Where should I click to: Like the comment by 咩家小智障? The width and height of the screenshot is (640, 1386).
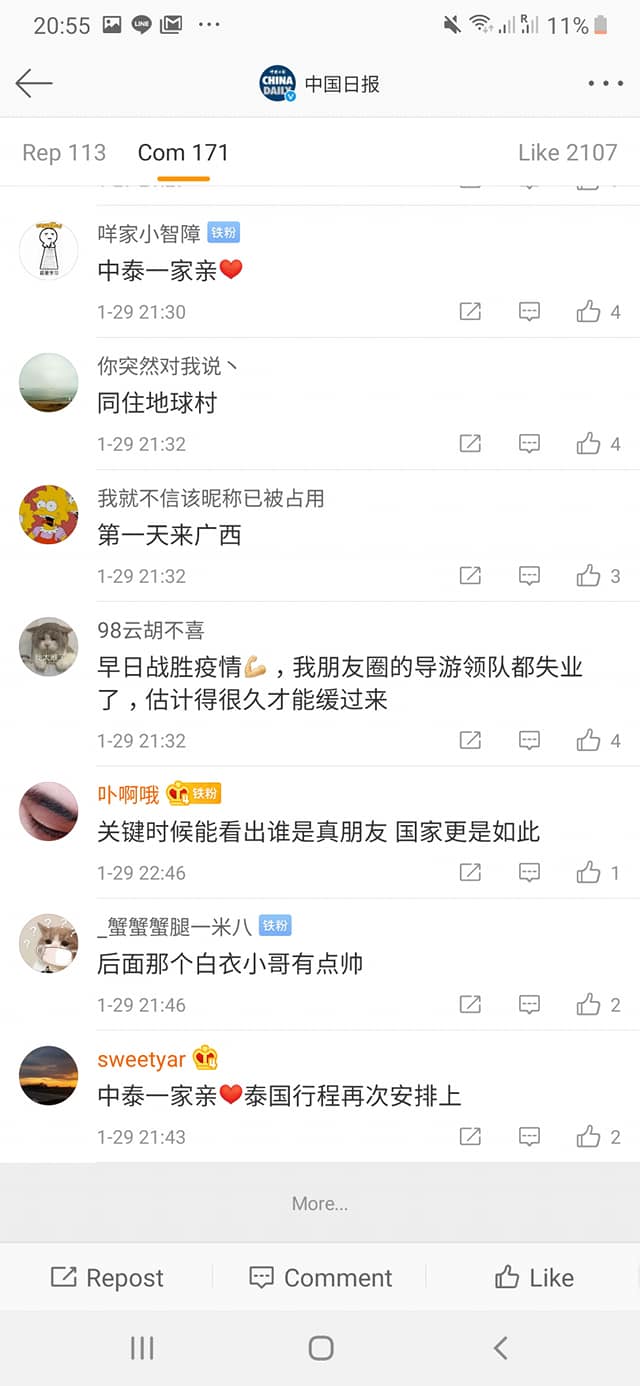tap(588, 312)
